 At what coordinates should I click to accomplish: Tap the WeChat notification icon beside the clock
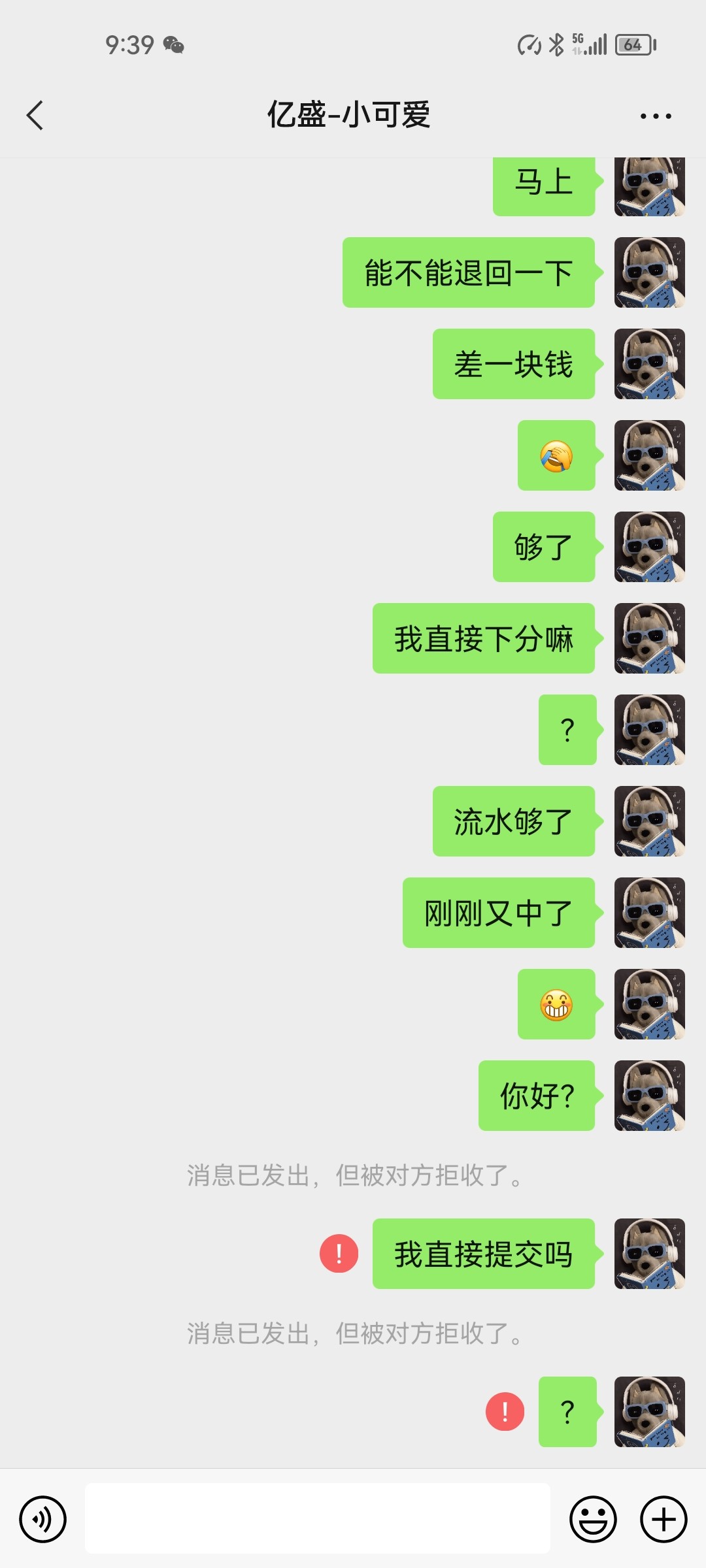tap(173, 46)
